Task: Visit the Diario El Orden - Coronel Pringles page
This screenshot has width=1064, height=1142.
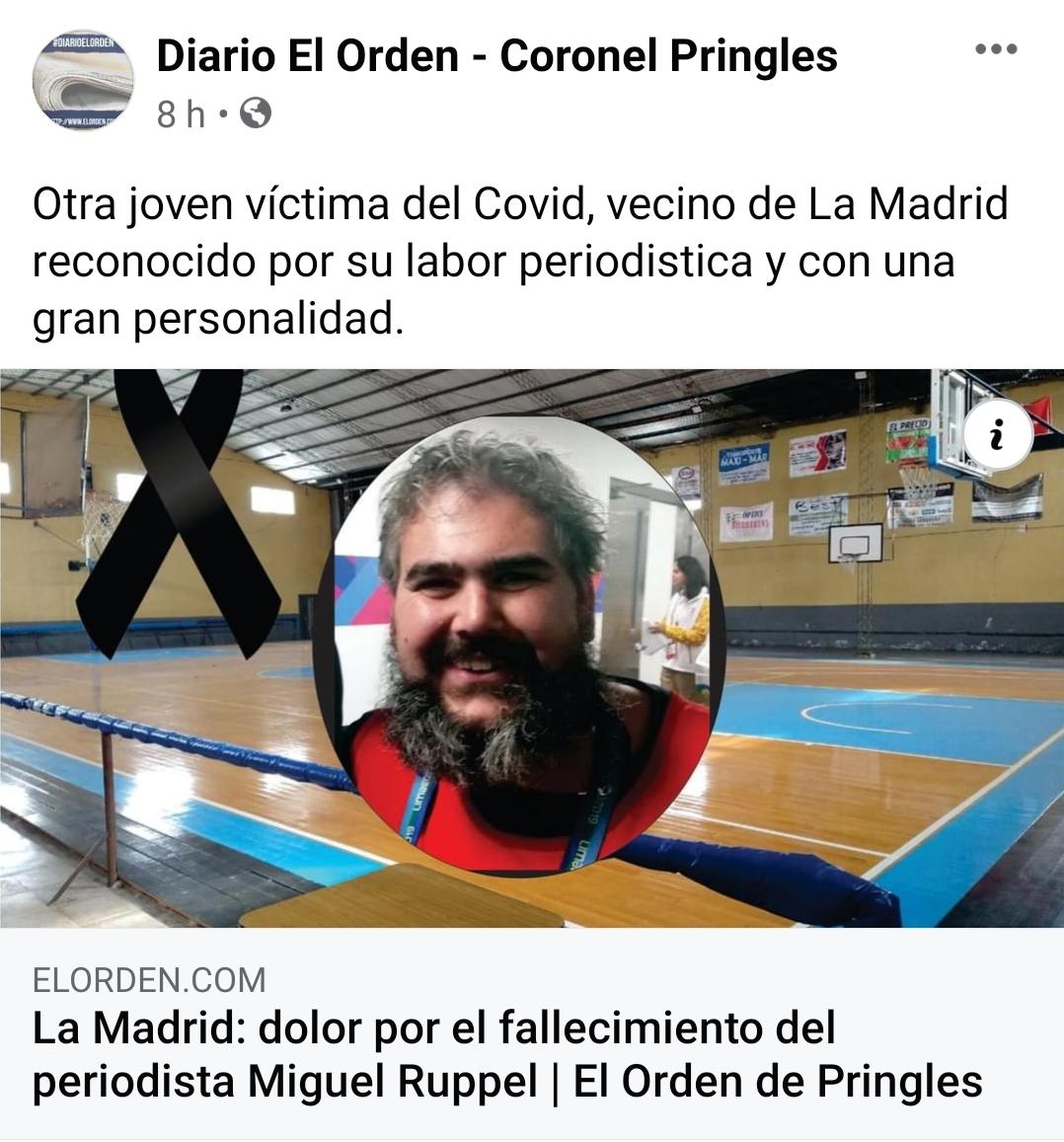Action: pos(496,56)
